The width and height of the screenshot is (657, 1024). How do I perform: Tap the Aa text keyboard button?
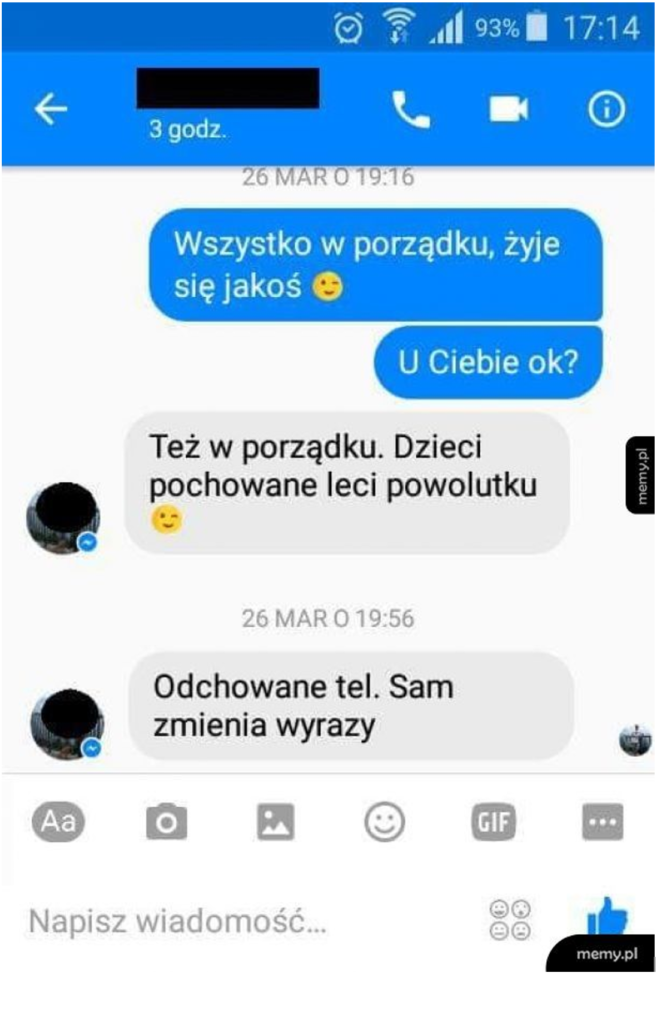[x=59, y=821]
